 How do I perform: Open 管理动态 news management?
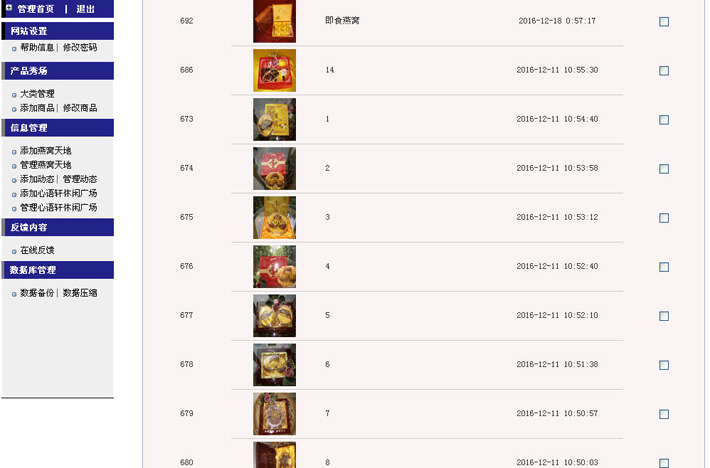[80, 179]
